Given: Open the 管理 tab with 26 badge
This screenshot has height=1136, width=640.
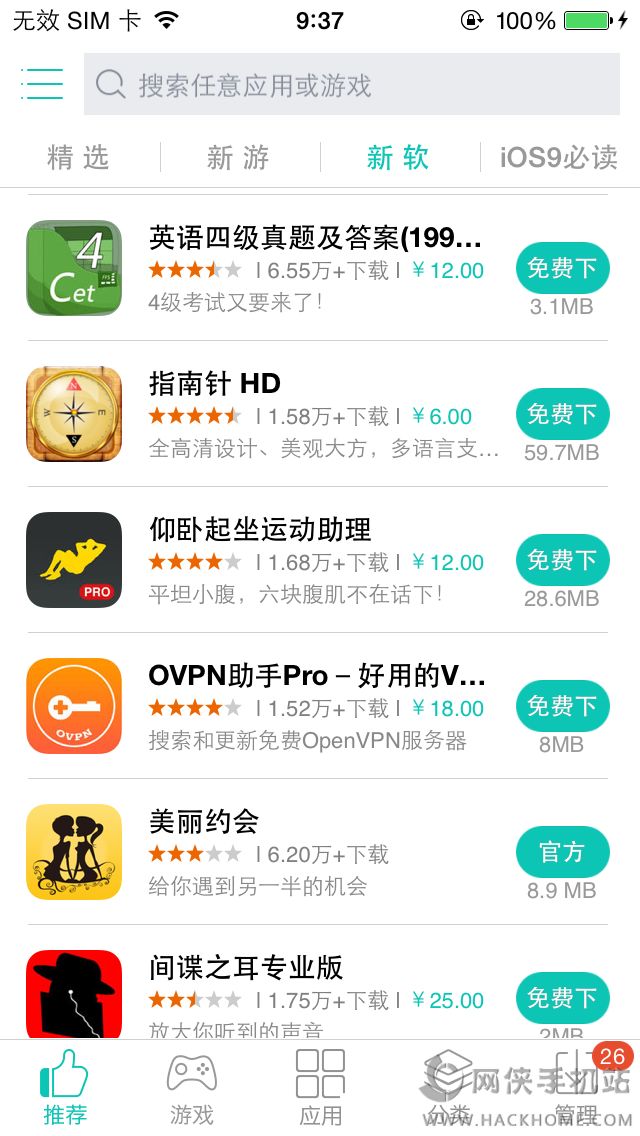Looking at the screenshot, I should (x=577, y=1088).
